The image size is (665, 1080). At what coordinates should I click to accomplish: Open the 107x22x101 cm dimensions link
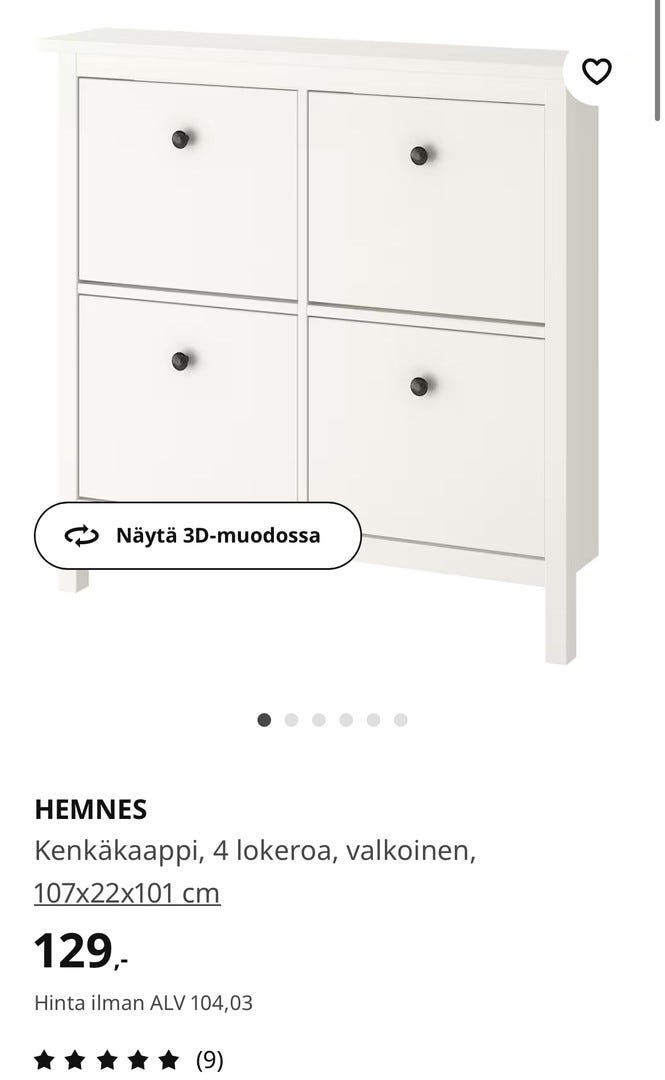click(x=127, y=892)
